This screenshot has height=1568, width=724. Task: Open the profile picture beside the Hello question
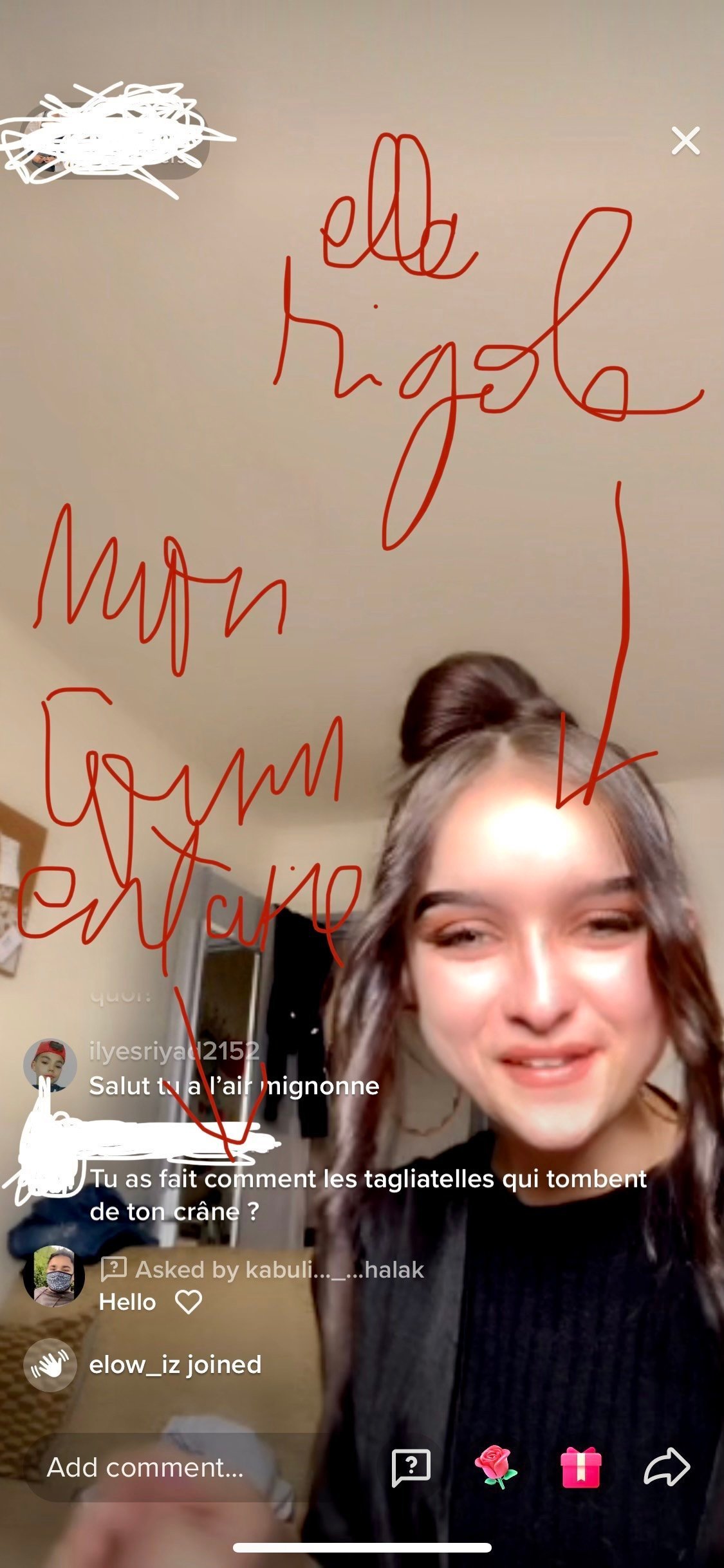click(54, 1276)
